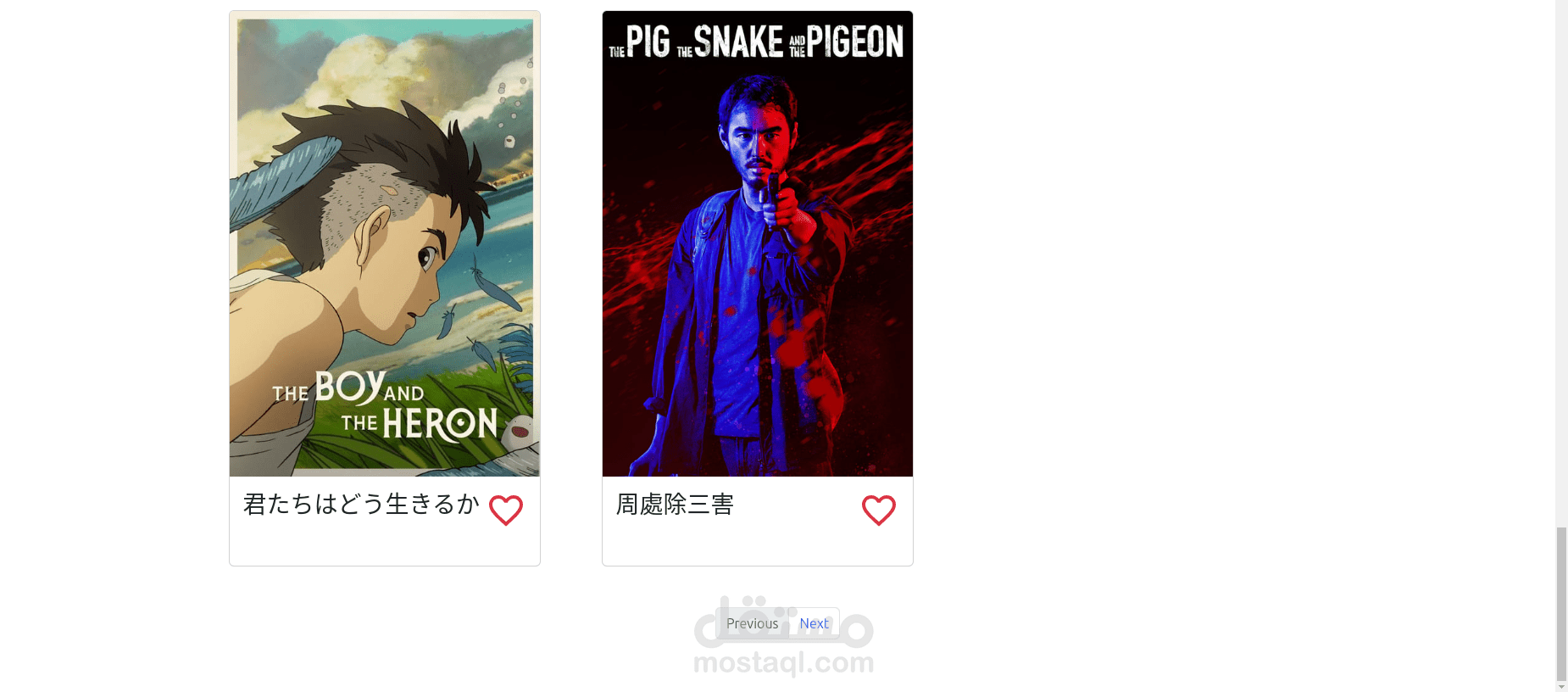The height and width of the screenshot is (692, 1568).
Task: Open The Boy and the Heron movie card
Action: (x=384, y=244)
